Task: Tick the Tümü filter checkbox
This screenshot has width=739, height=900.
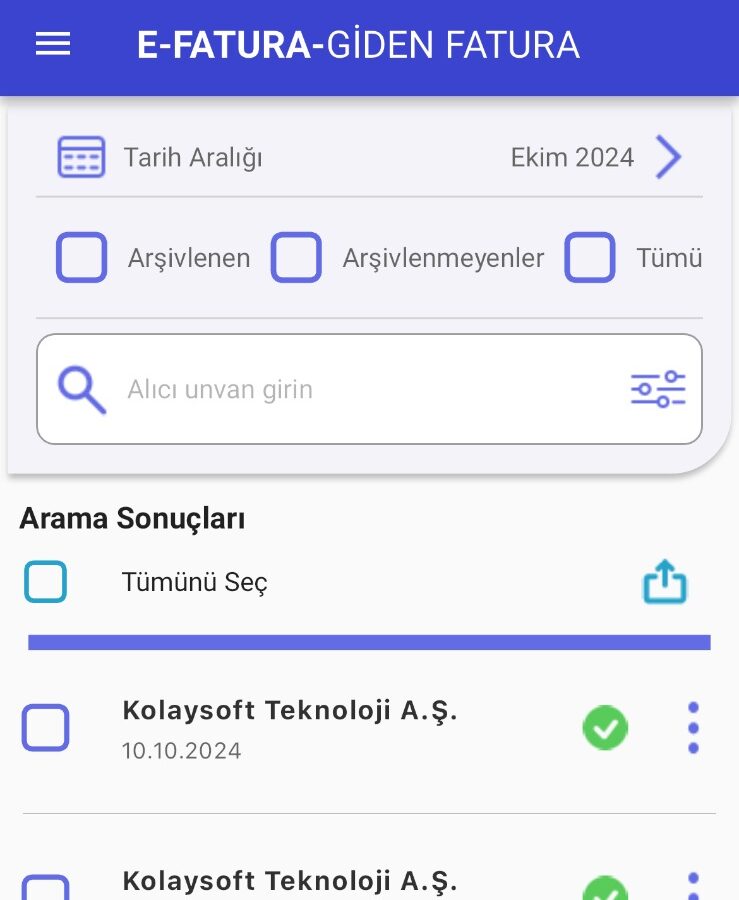Action: click(590, 258)
